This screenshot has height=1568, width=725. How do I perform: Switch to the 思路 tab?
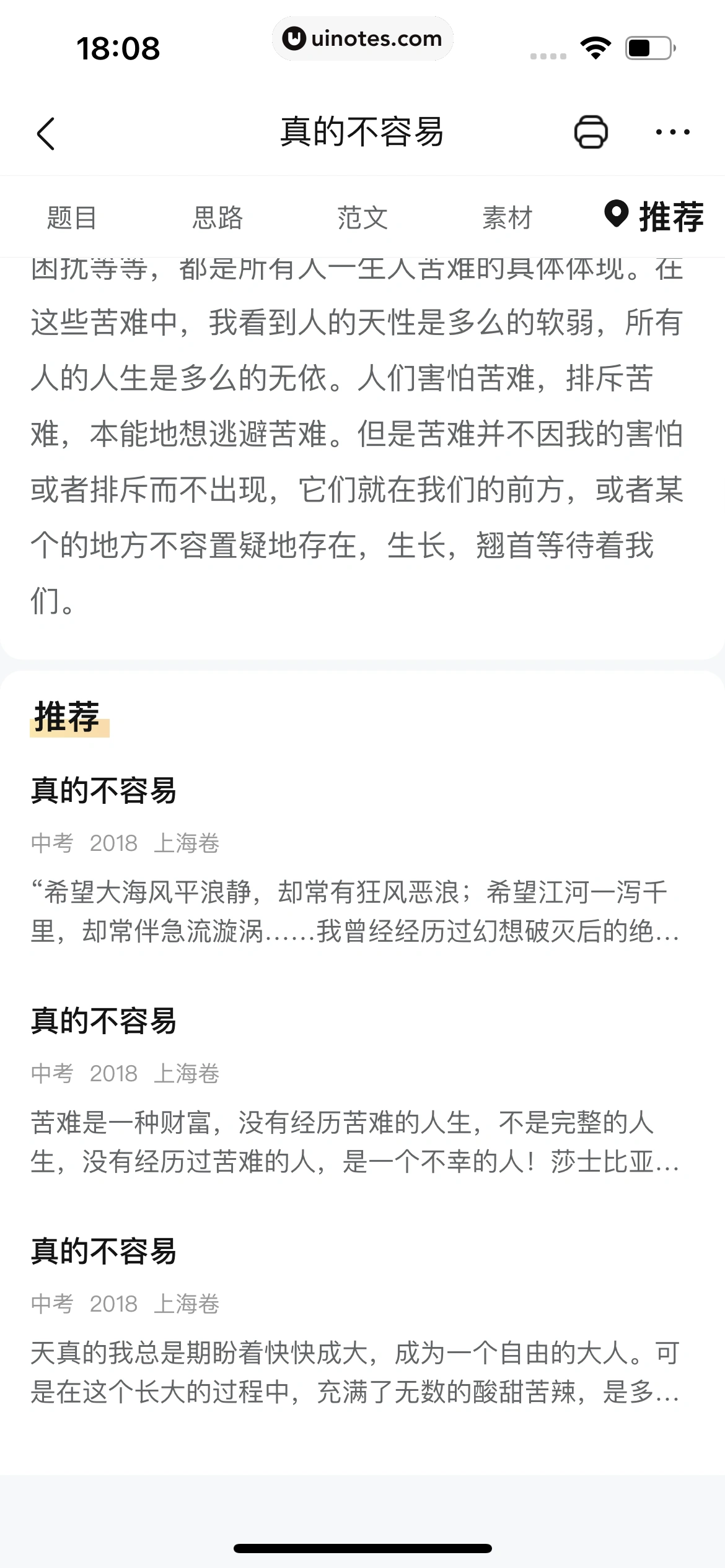coord(217,218)
